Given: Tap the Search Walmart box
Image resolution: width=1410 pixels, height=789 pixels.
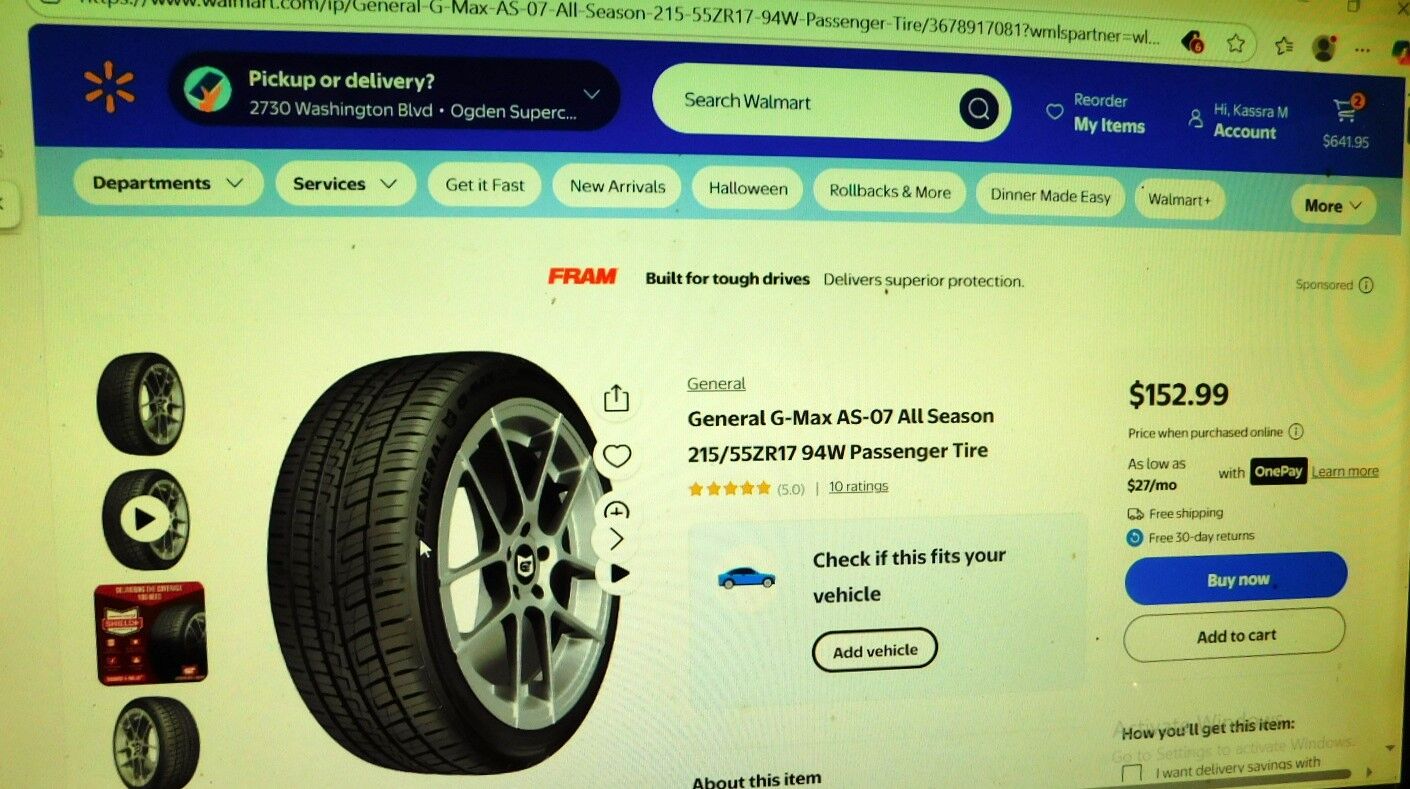Looking at the screenshot, I should click(800, 102).
